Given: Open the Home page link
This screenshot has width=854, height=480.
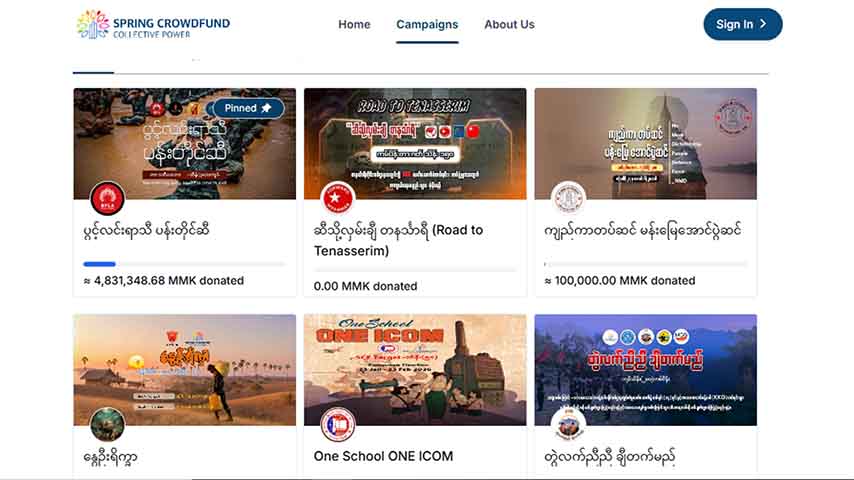Looking at the screenshot, I should 354,24.
